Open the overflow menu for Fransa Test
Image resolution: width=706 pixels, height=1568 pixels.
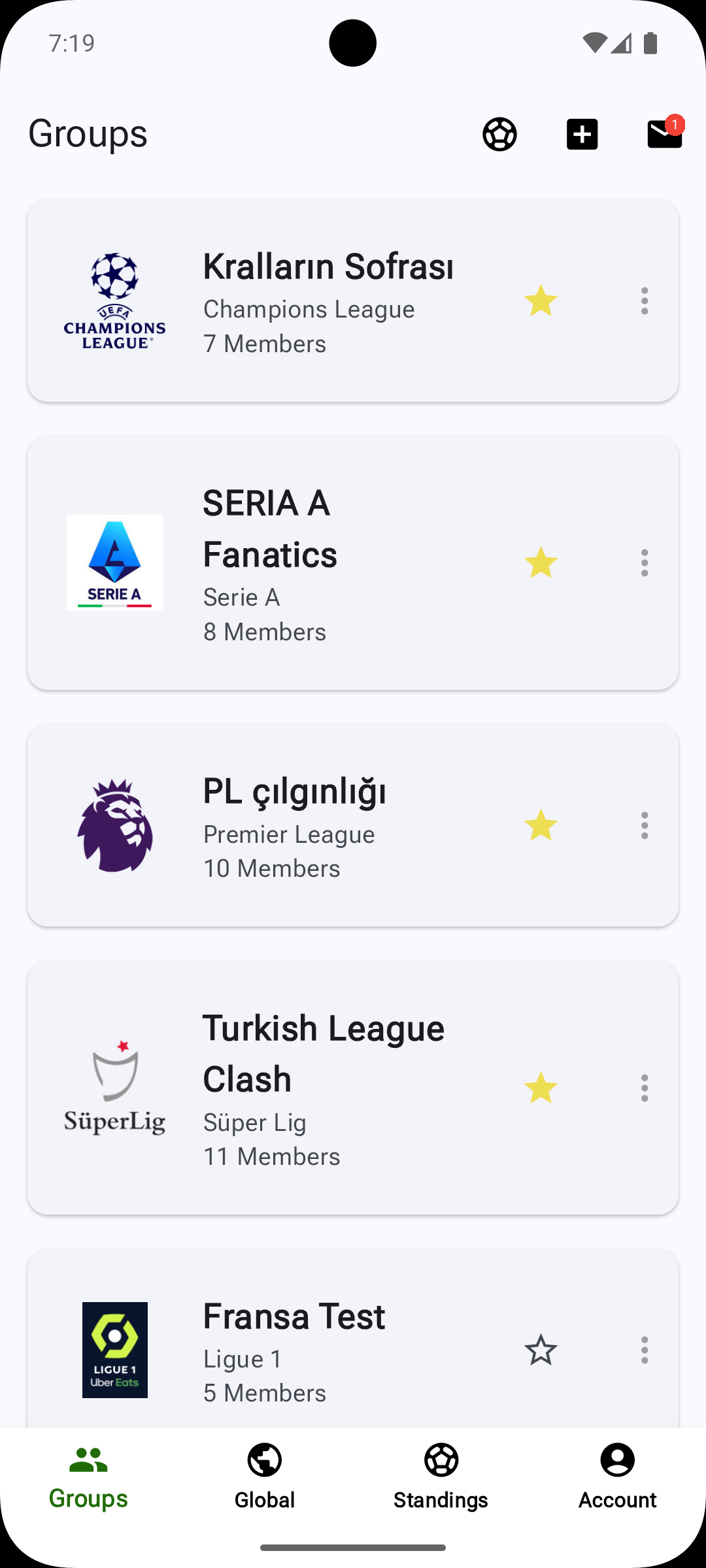[645, 1350]
